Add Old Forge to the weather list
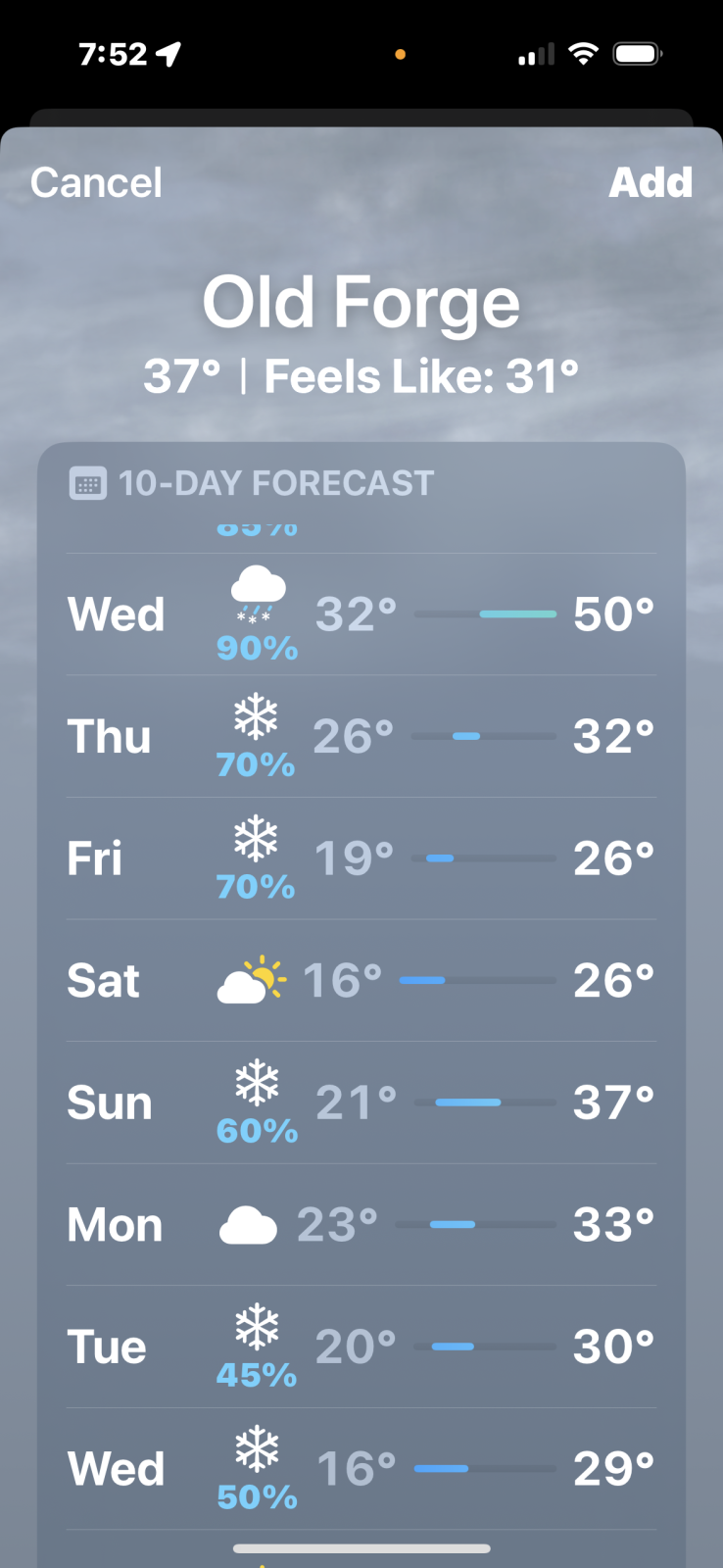 point(651,183)
